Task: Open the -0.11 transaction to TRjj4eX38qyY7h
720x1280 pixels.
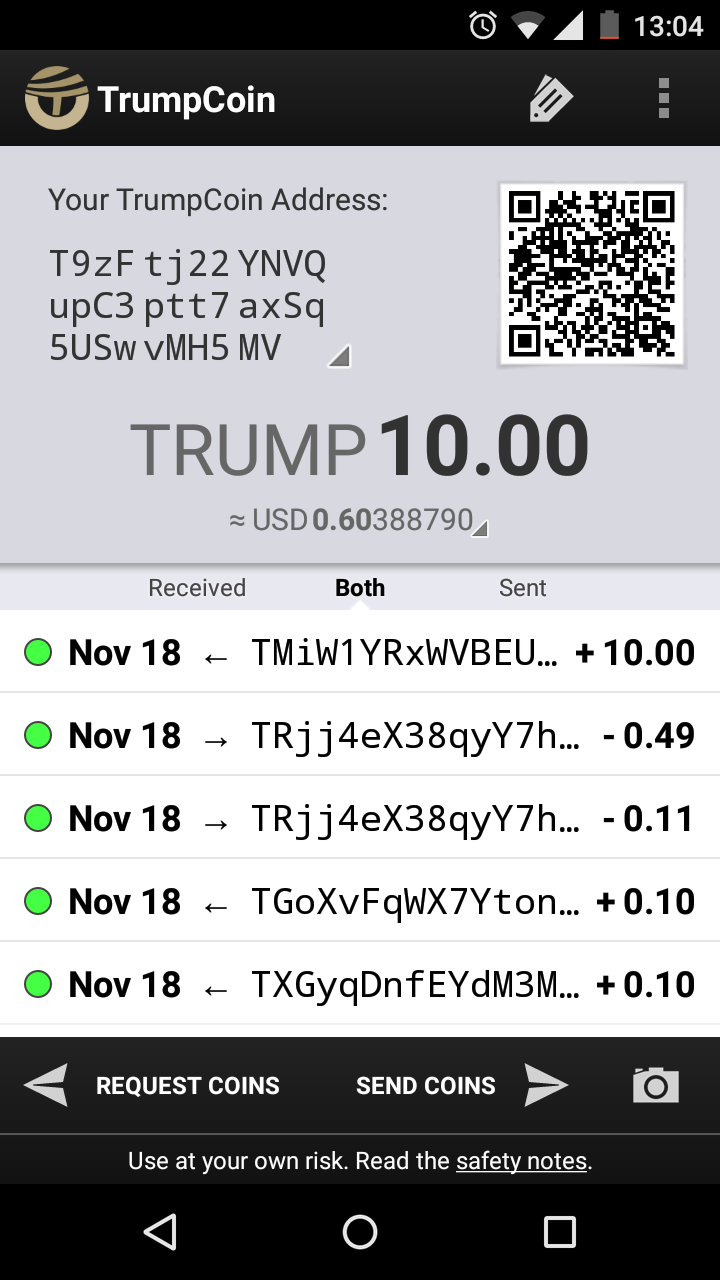Action: tap(360, 818)
